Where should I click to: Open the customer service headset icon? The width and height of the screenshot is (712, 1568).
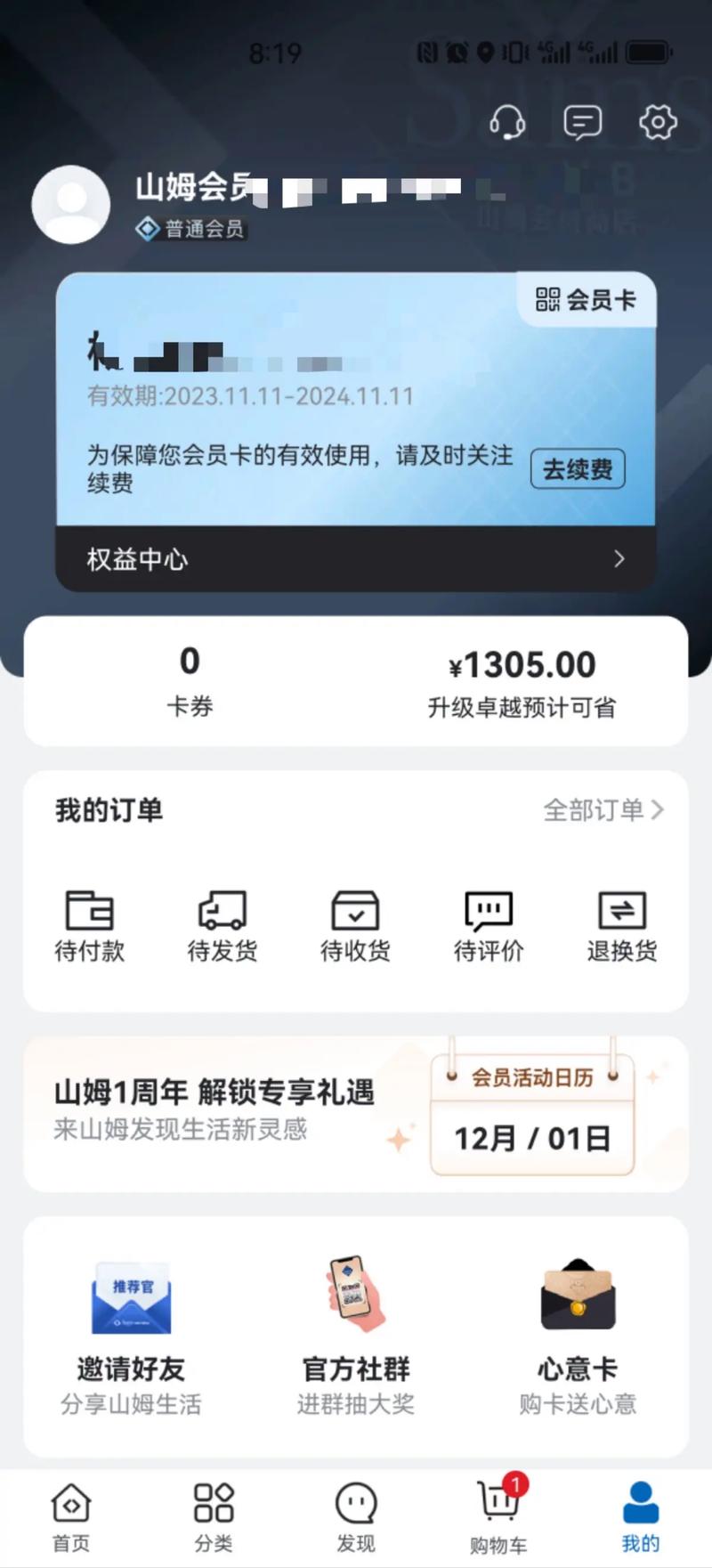[507, 122]
